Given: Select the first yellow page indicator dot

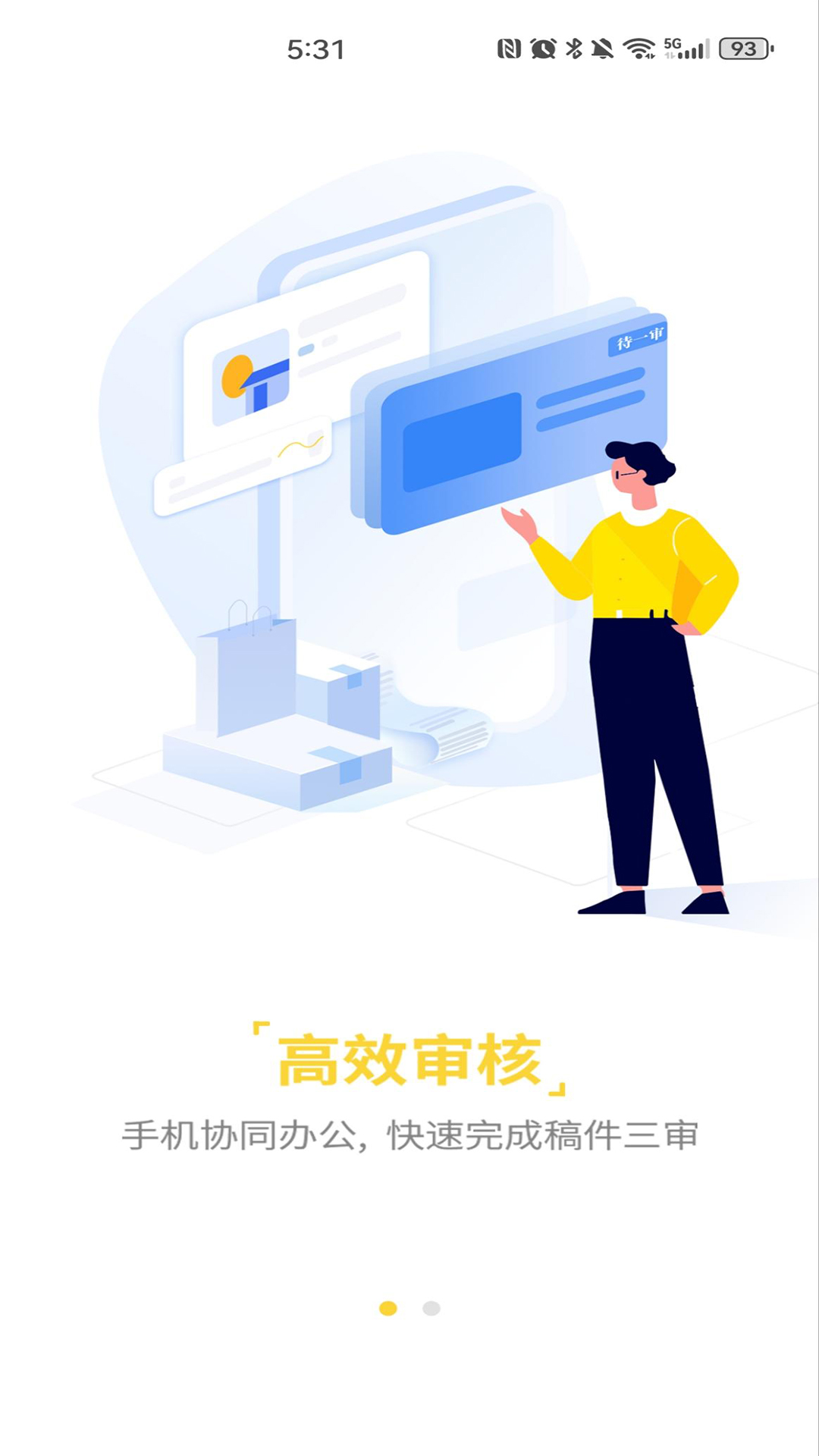Looking at the screenshot, I should [388, 1308].
